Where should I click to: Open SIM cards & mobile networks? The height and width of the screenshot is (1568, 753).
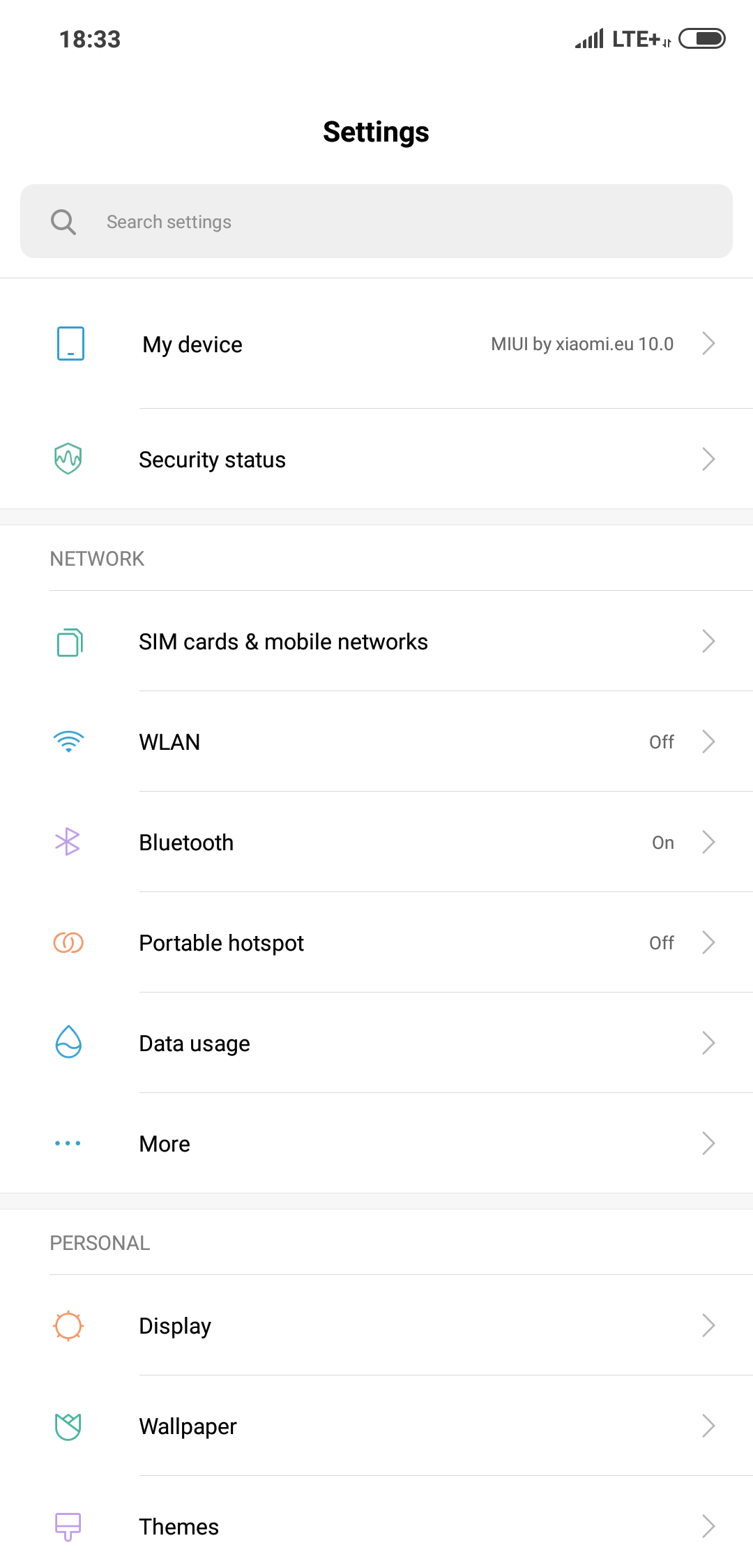click(376, 641)
